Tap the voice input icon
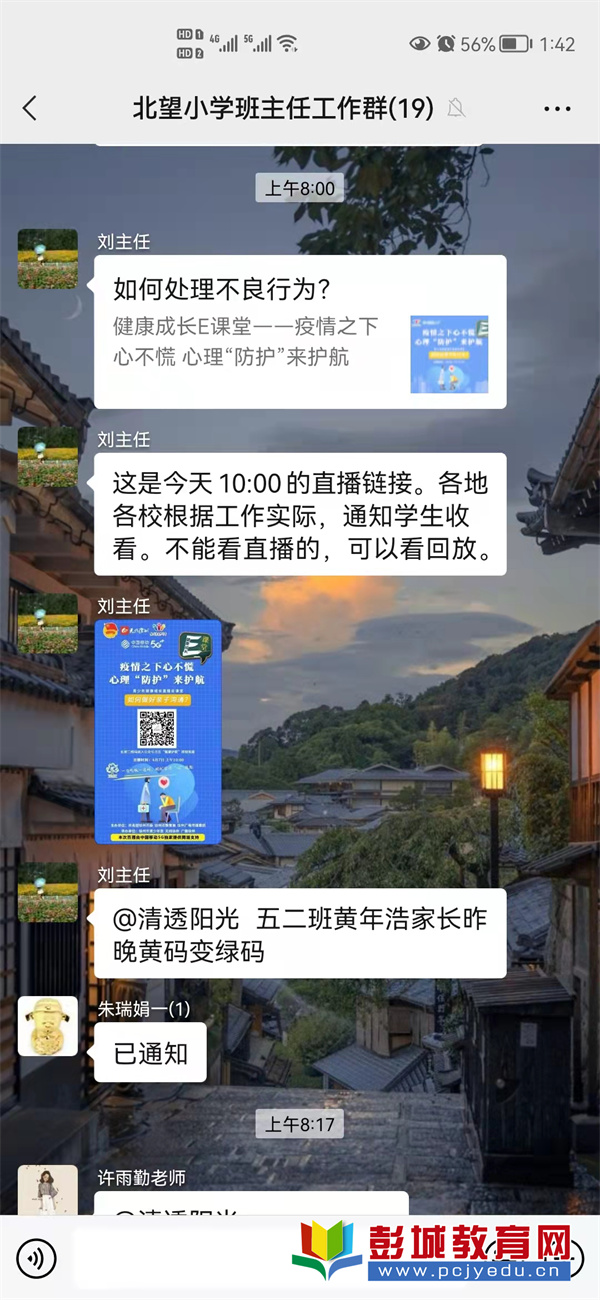This screenshot has height=1300, width=600. pos(36,1258)
